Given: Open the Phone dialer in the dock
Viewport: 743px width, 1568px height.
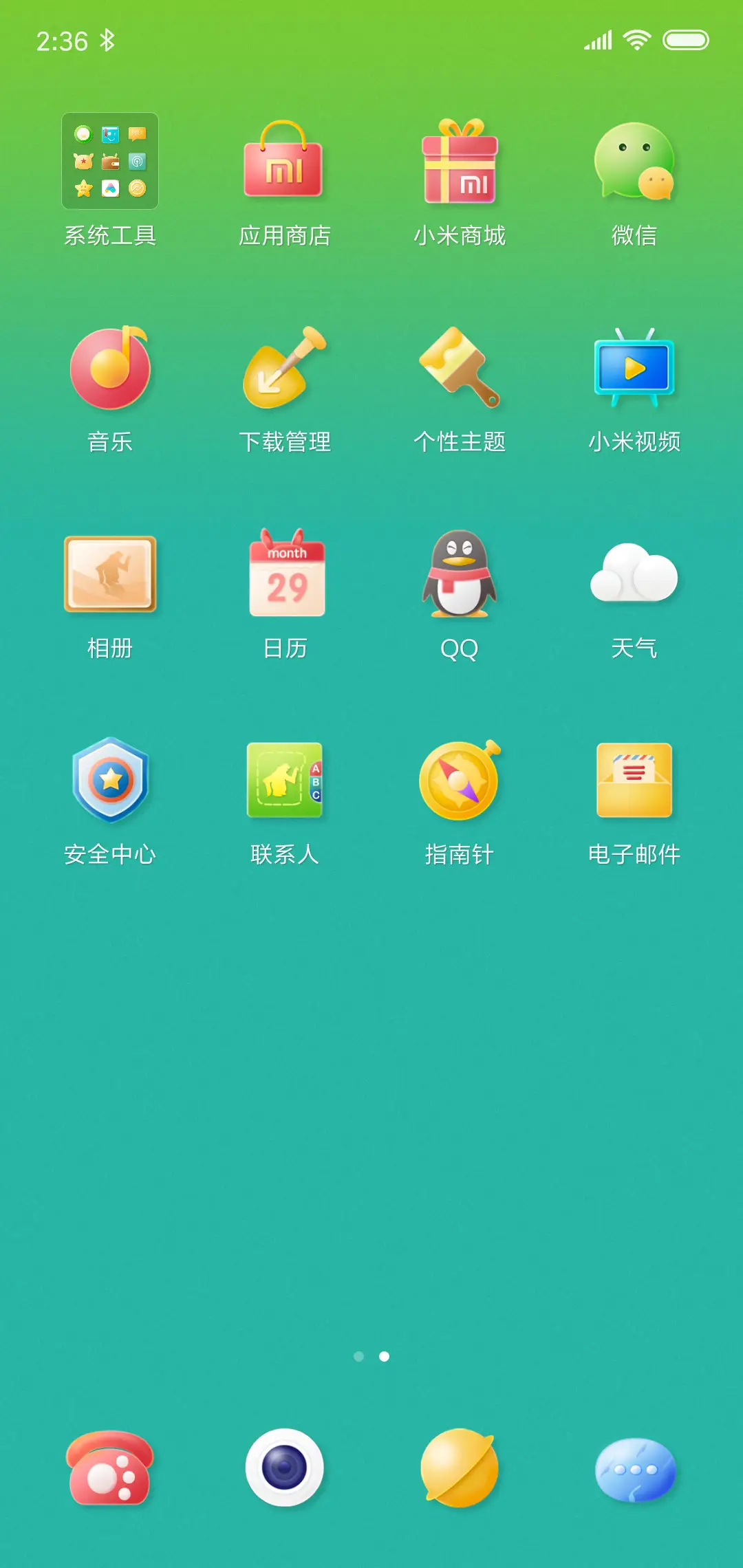Looking at the screenshot, I should (x=111, y=1467).
